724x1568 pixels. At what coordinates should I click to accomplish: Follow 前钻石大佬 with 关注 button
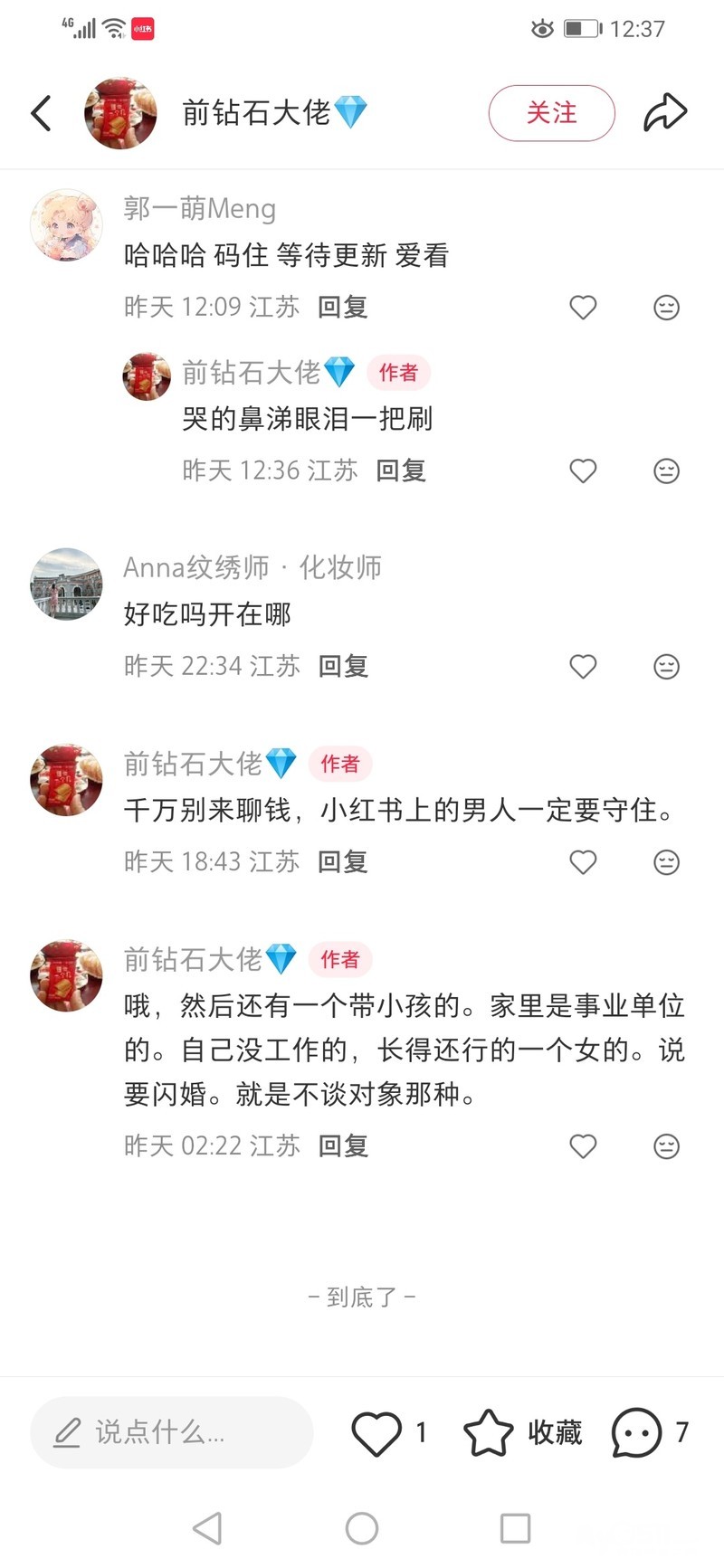tap(551, 113)
